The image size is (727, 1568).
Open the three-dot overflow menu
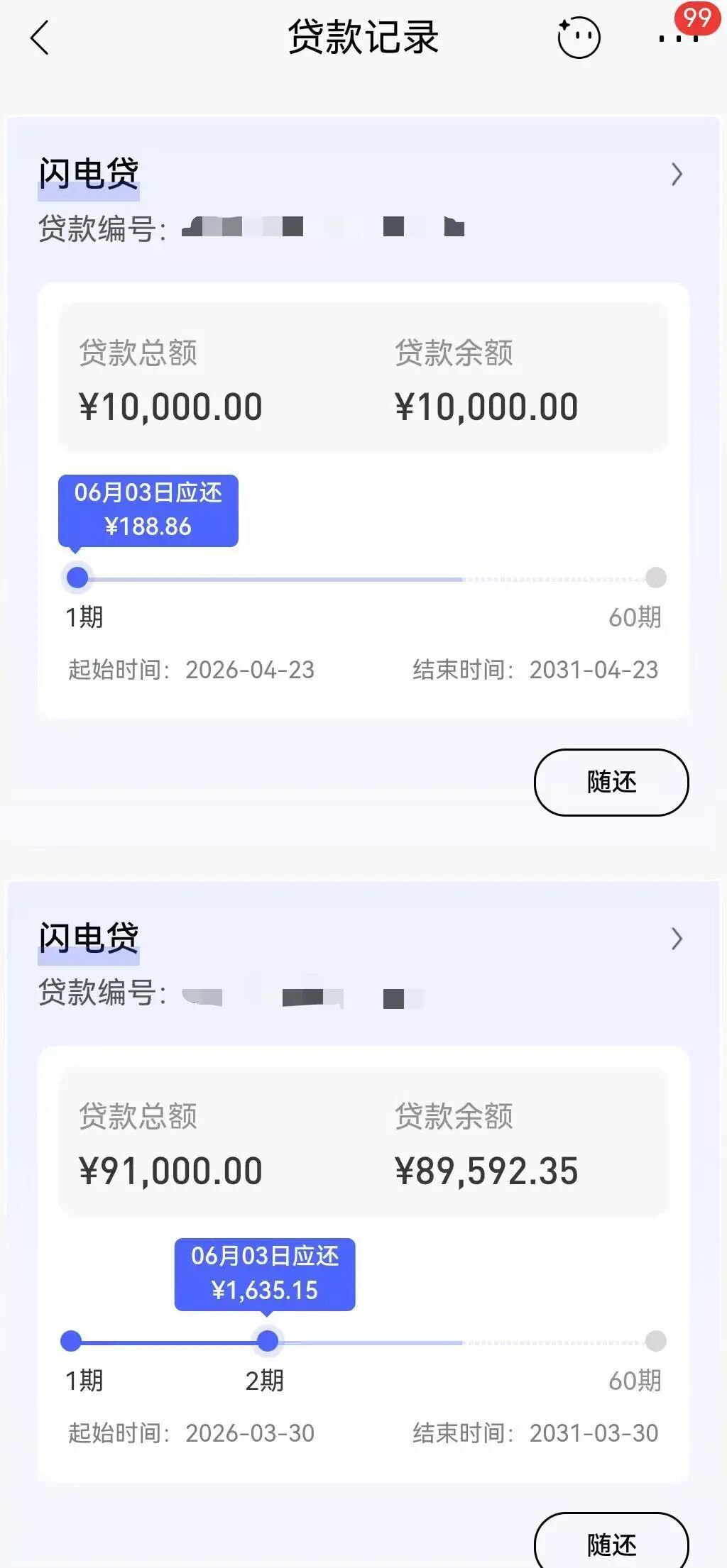678,38
